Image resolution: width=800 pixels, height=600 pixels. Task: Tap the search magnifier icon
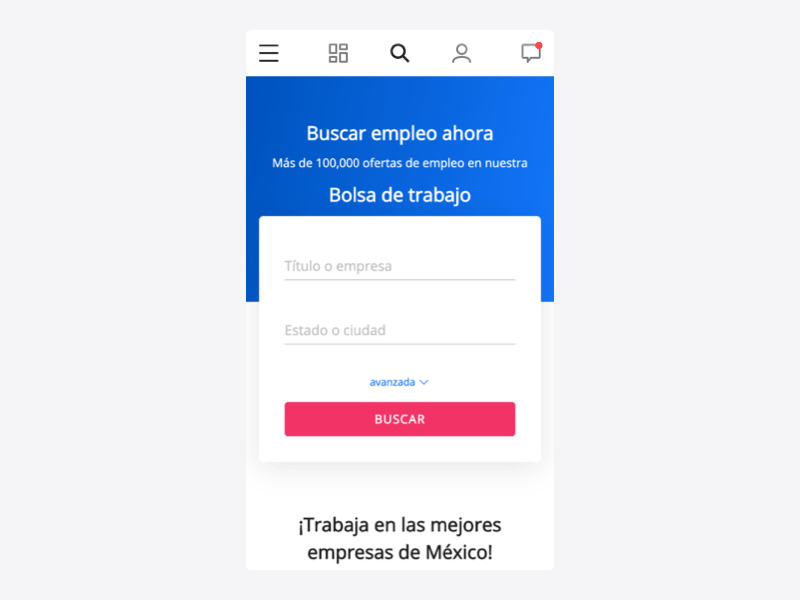click(x=400, y=54)
